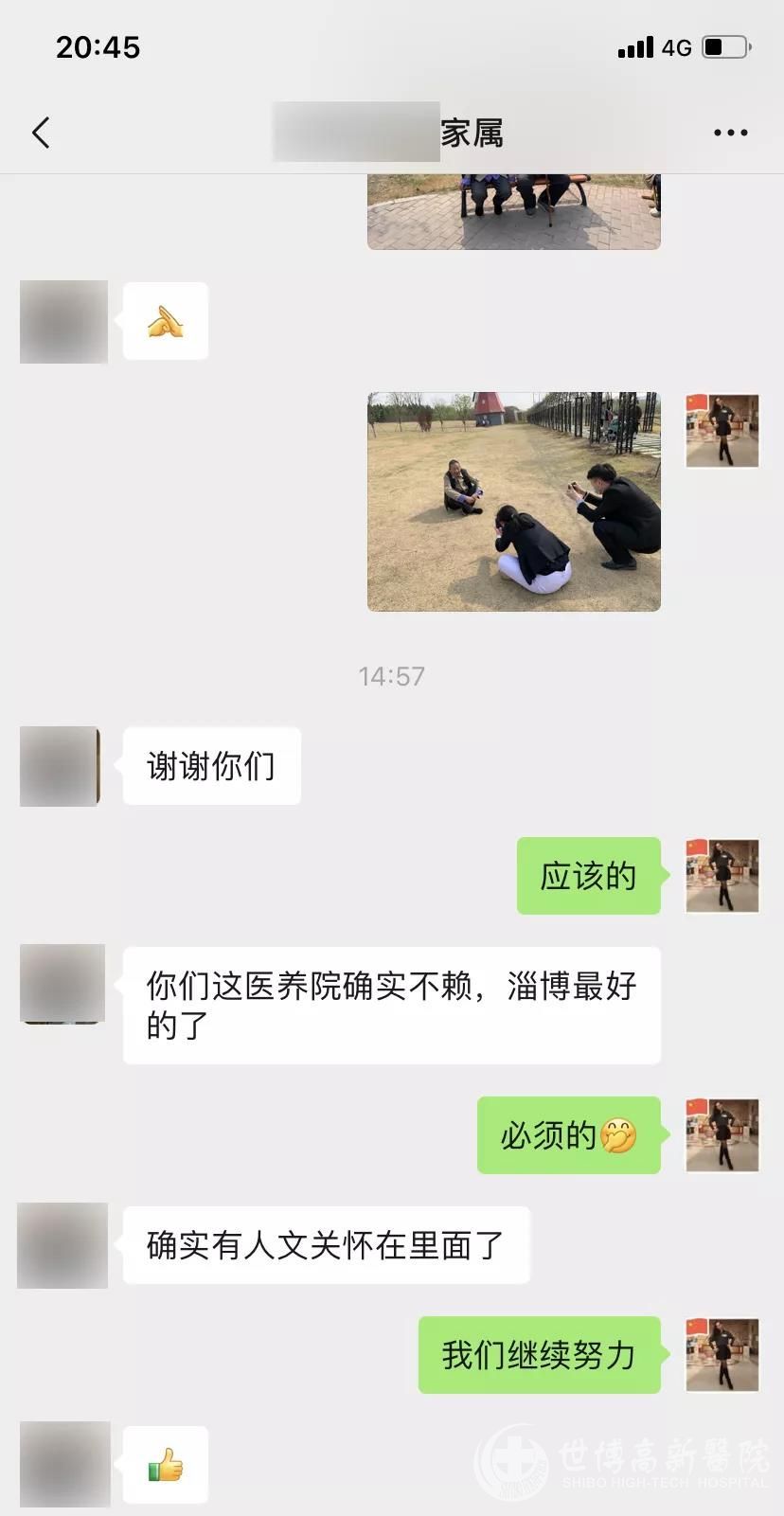
Task: Tap avatar next to the thumbs-up emoji message
Action: click(64, 1464)
